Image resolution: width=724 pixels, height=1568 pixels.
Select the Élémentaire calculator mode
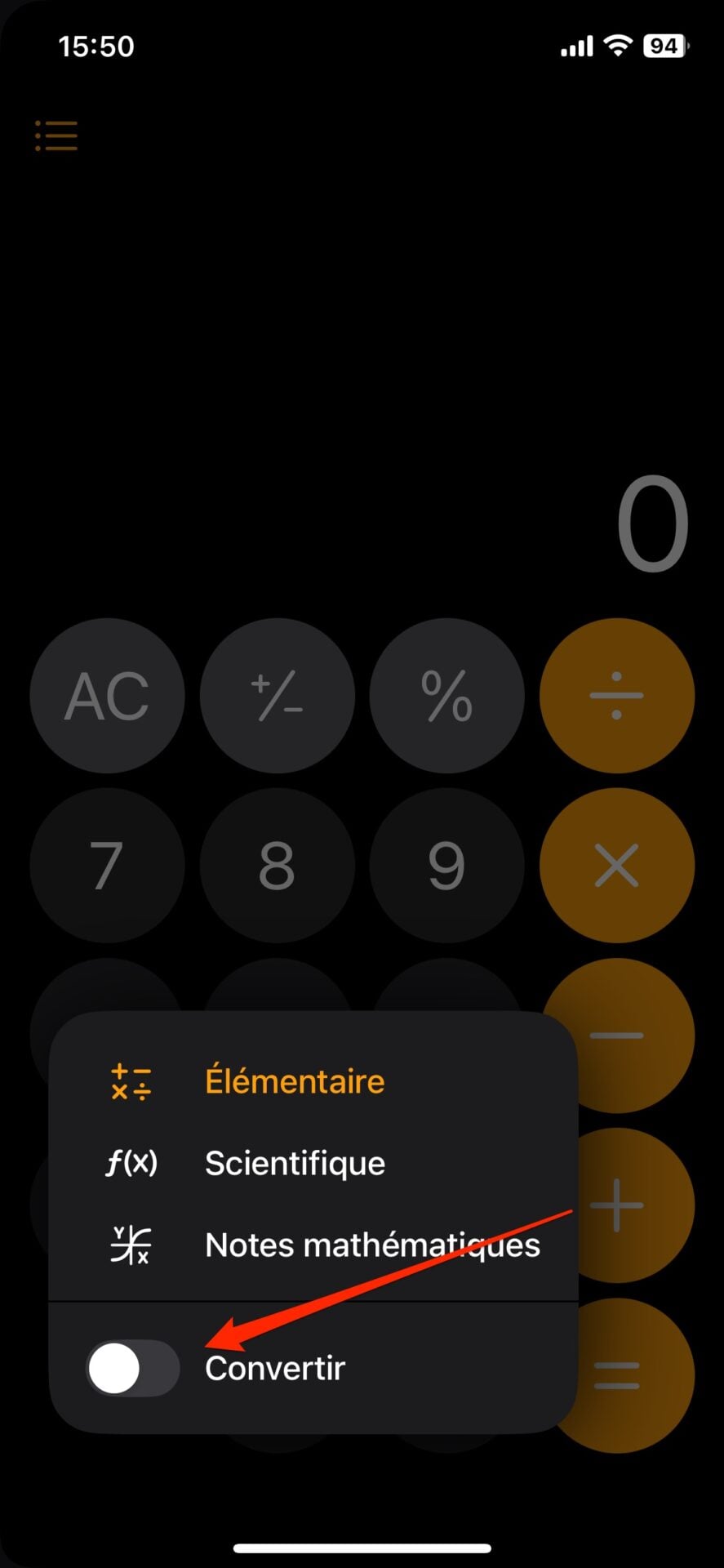(x=294, y=1081)
